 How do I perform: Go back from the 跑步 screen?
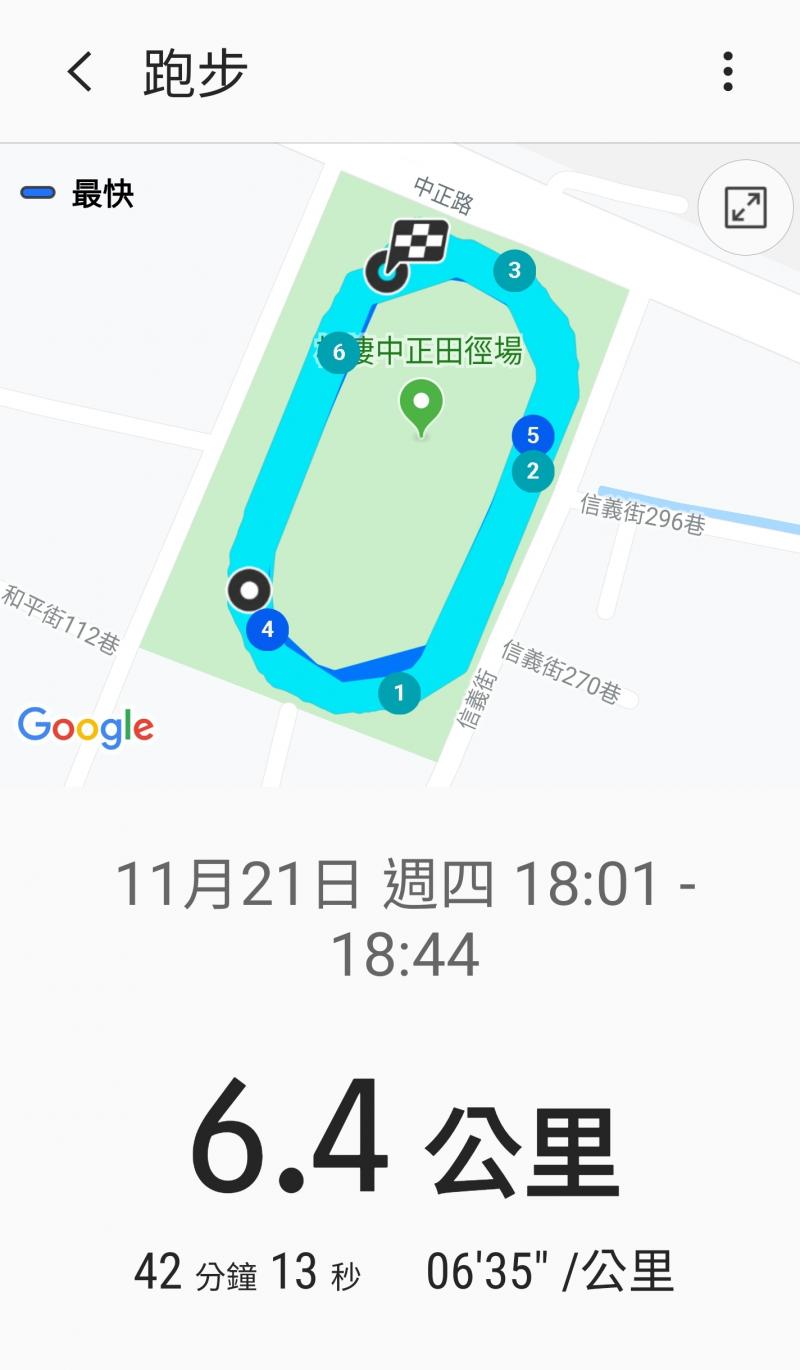[x=80, y=72]
